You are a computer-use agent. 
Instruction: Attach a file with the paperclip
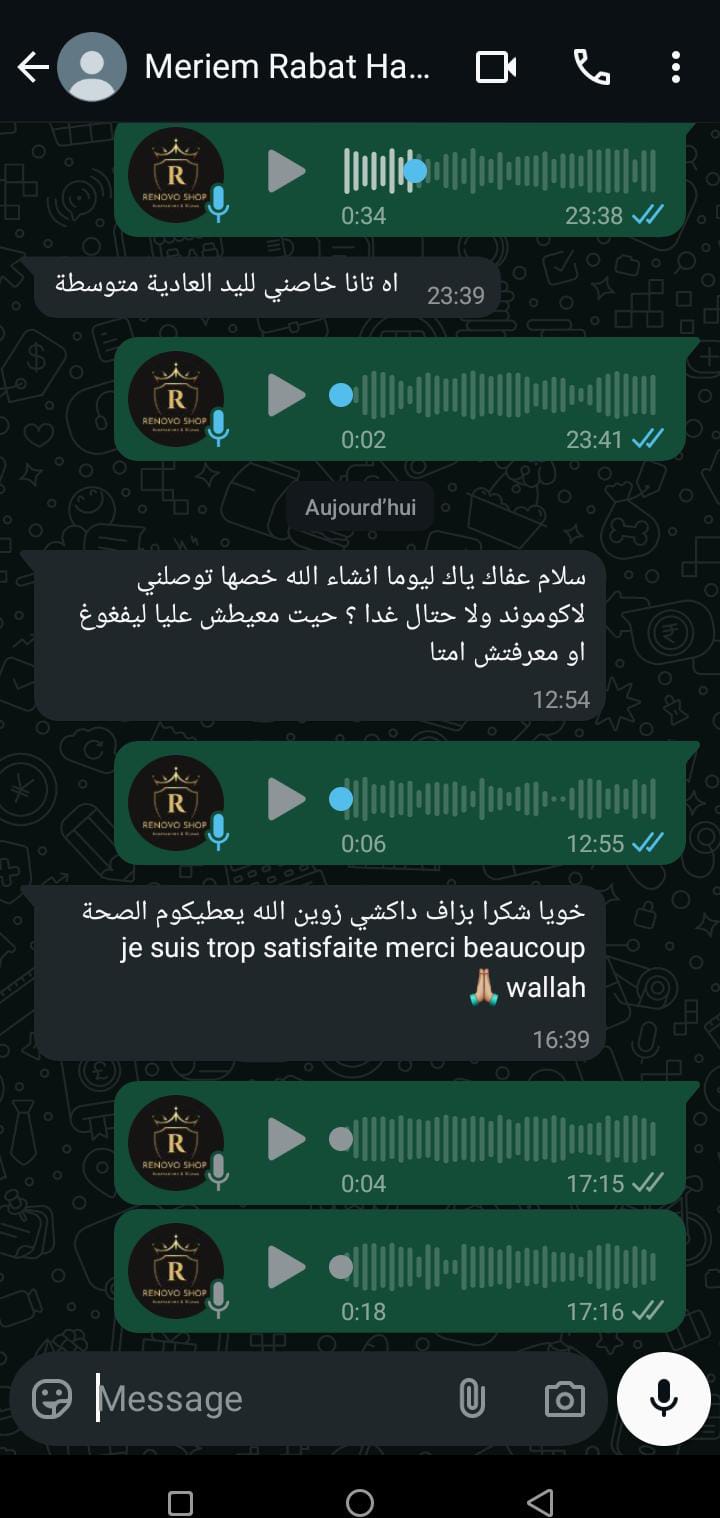[472, 1399]
